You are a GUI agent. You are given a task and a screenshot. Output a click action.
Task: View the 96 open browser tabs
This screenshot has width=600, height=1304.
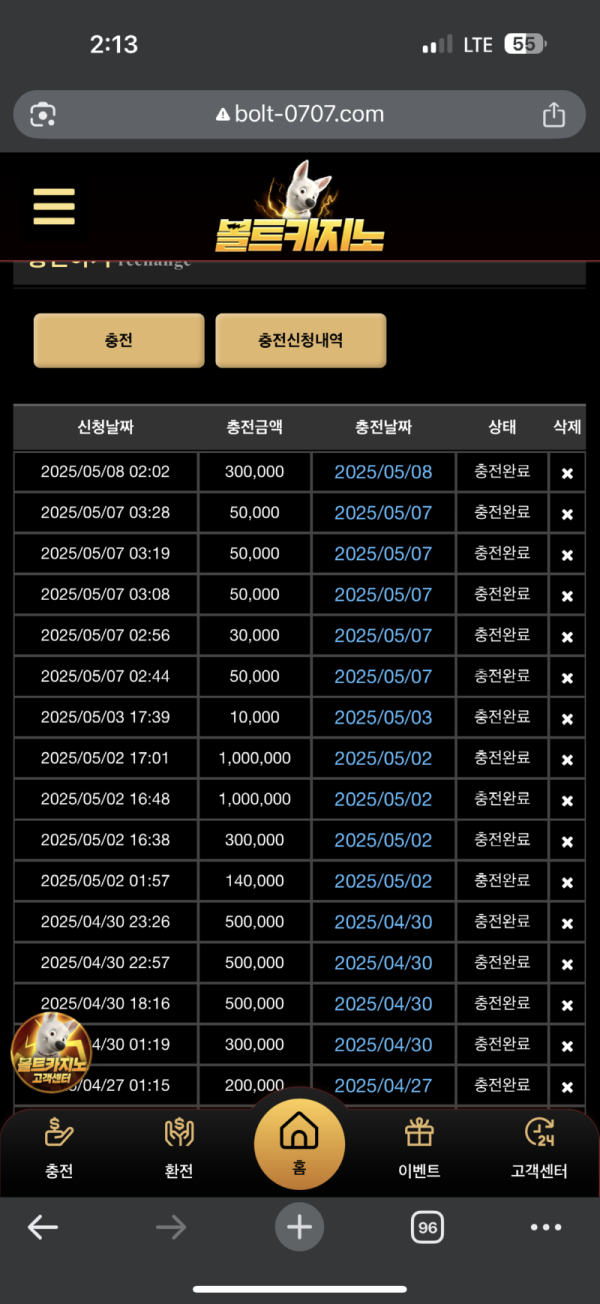[427, 1227]
